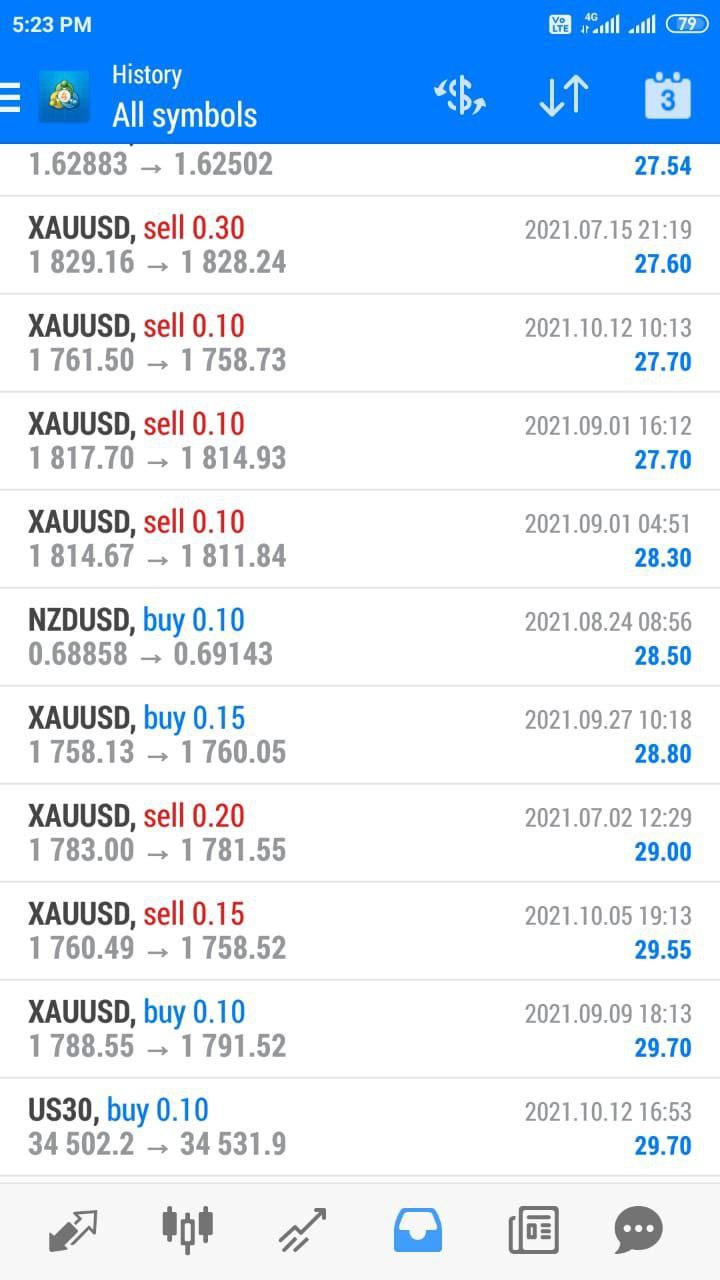Expand the XAUUSD trade from 2021.09.01 16:12
720x1280 pixels.
pos(360,441)
